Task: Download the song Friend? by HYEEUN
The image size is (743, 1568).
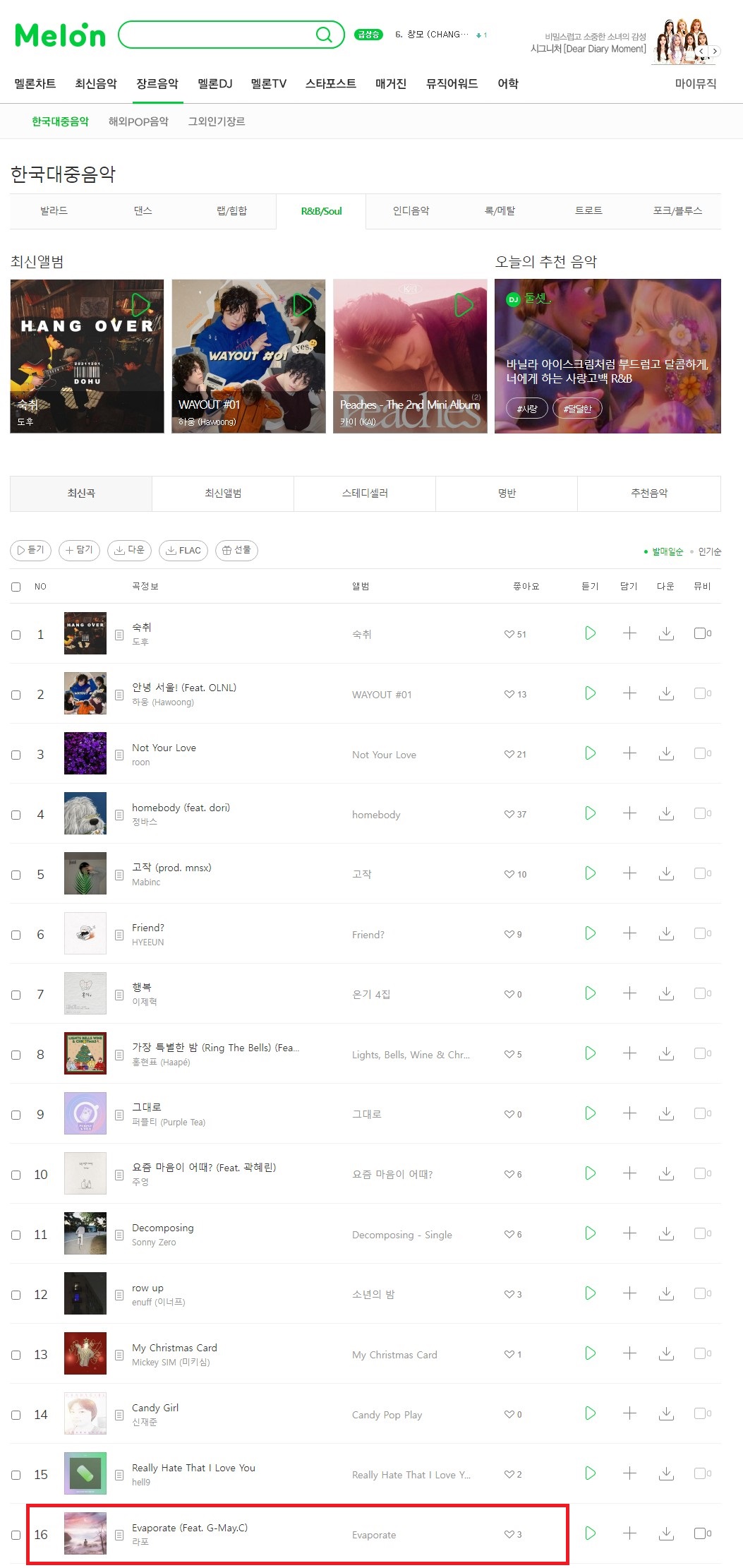Action: (x=666, y=933)
